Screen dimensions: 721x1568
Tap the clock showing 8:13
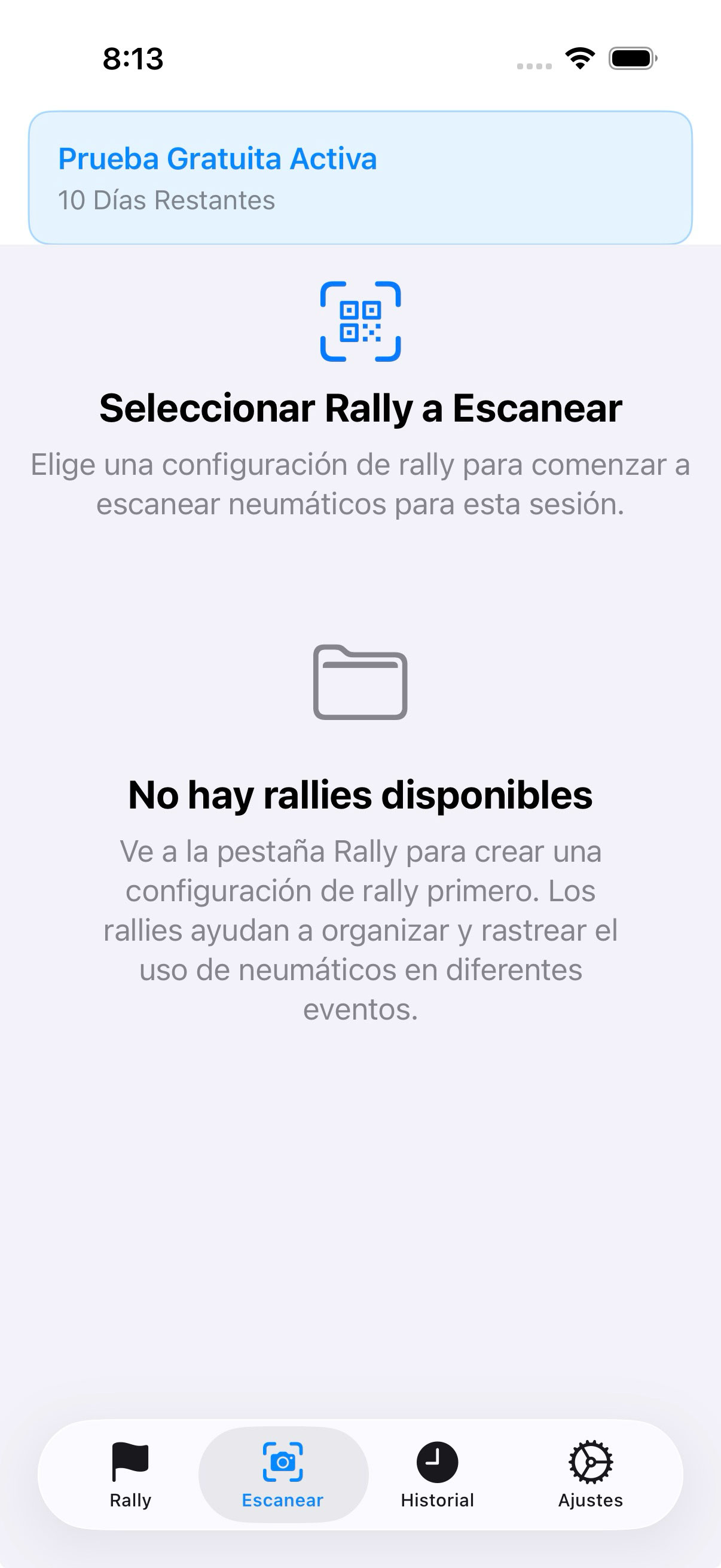[133, 59]
